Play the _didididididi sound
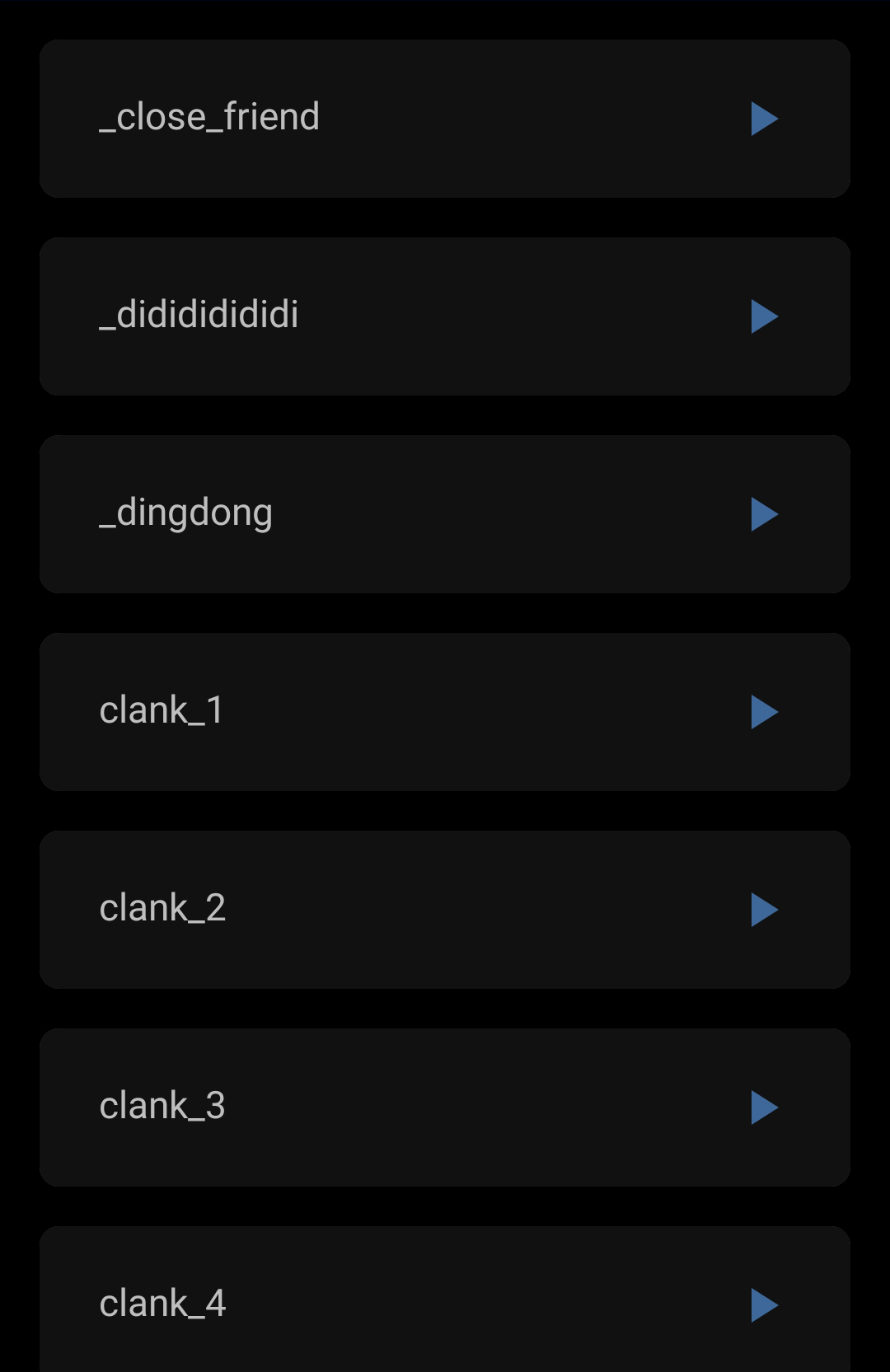This screenshot has height=1372, width=890. pos(764,316)
